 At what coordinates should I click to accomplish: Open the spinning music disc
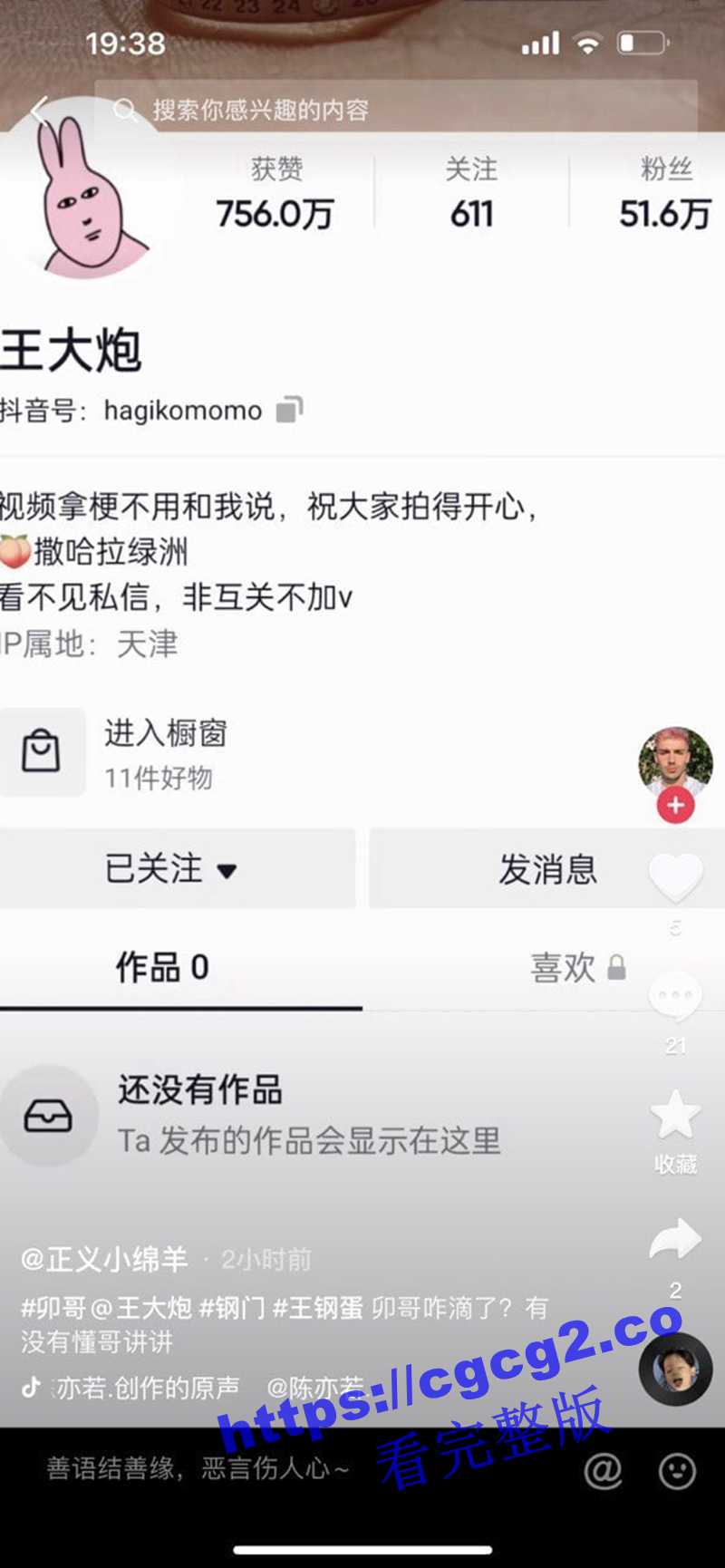coord(675,1369)
